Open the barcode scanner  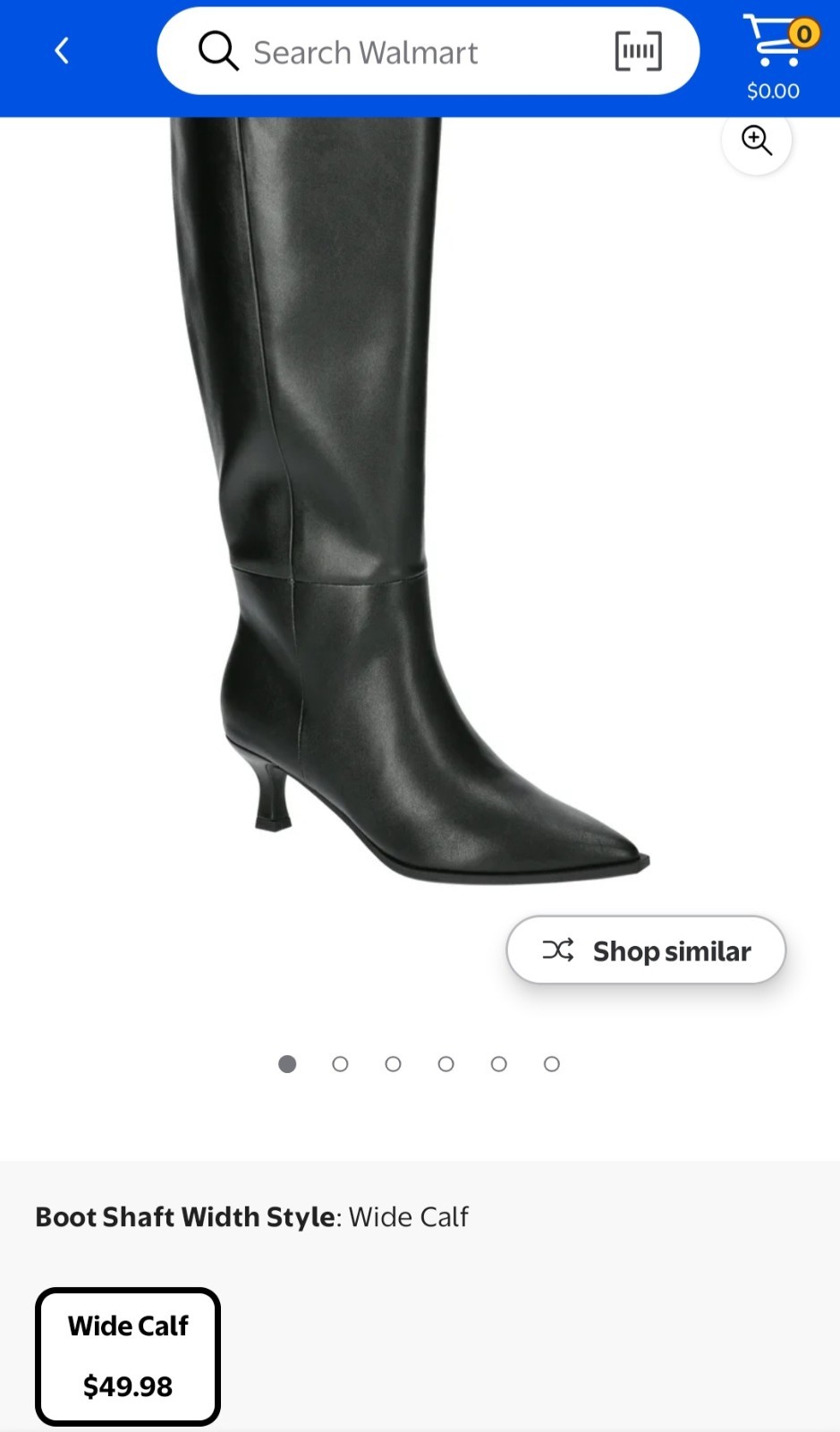(x=638, y=51)
